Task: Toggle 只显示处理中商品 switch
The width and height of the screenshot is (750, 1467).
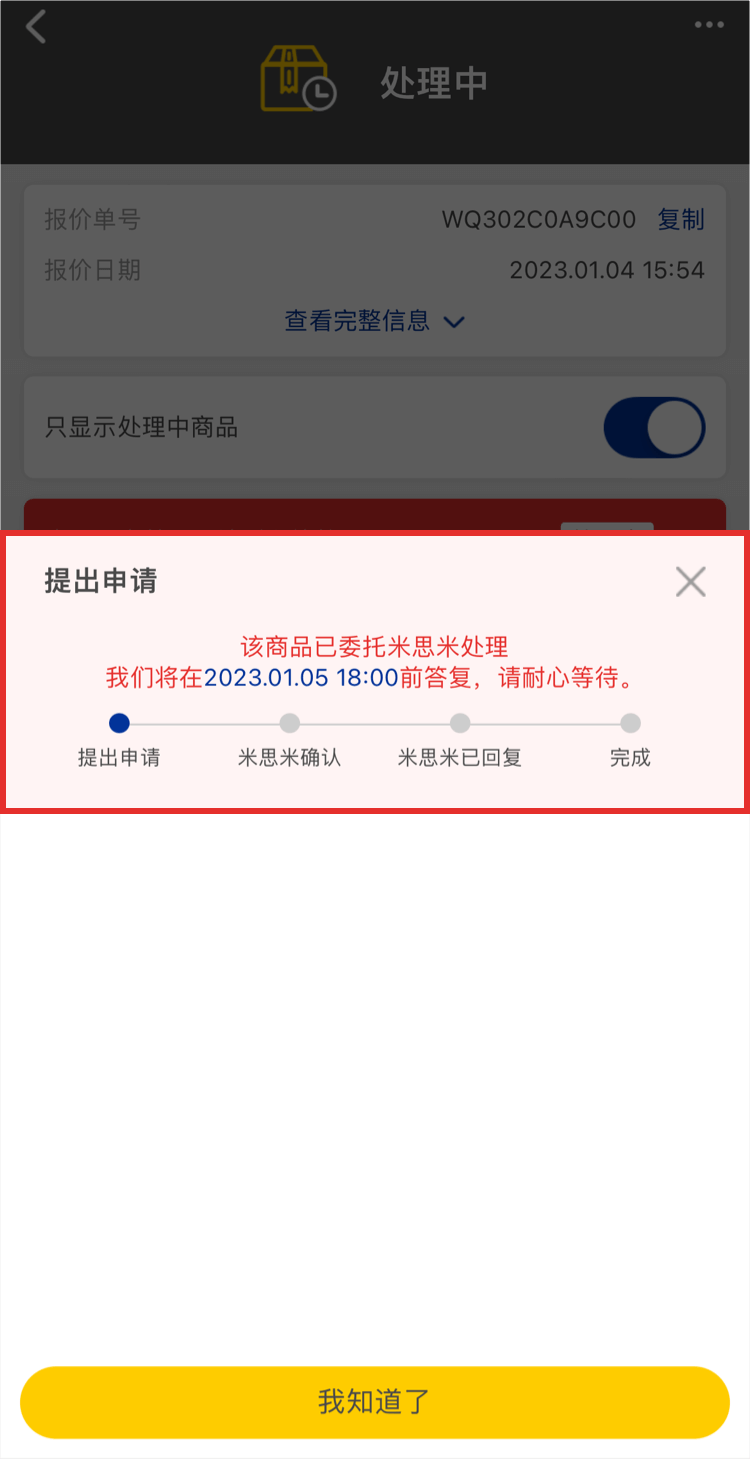Action: pos(654,428)
